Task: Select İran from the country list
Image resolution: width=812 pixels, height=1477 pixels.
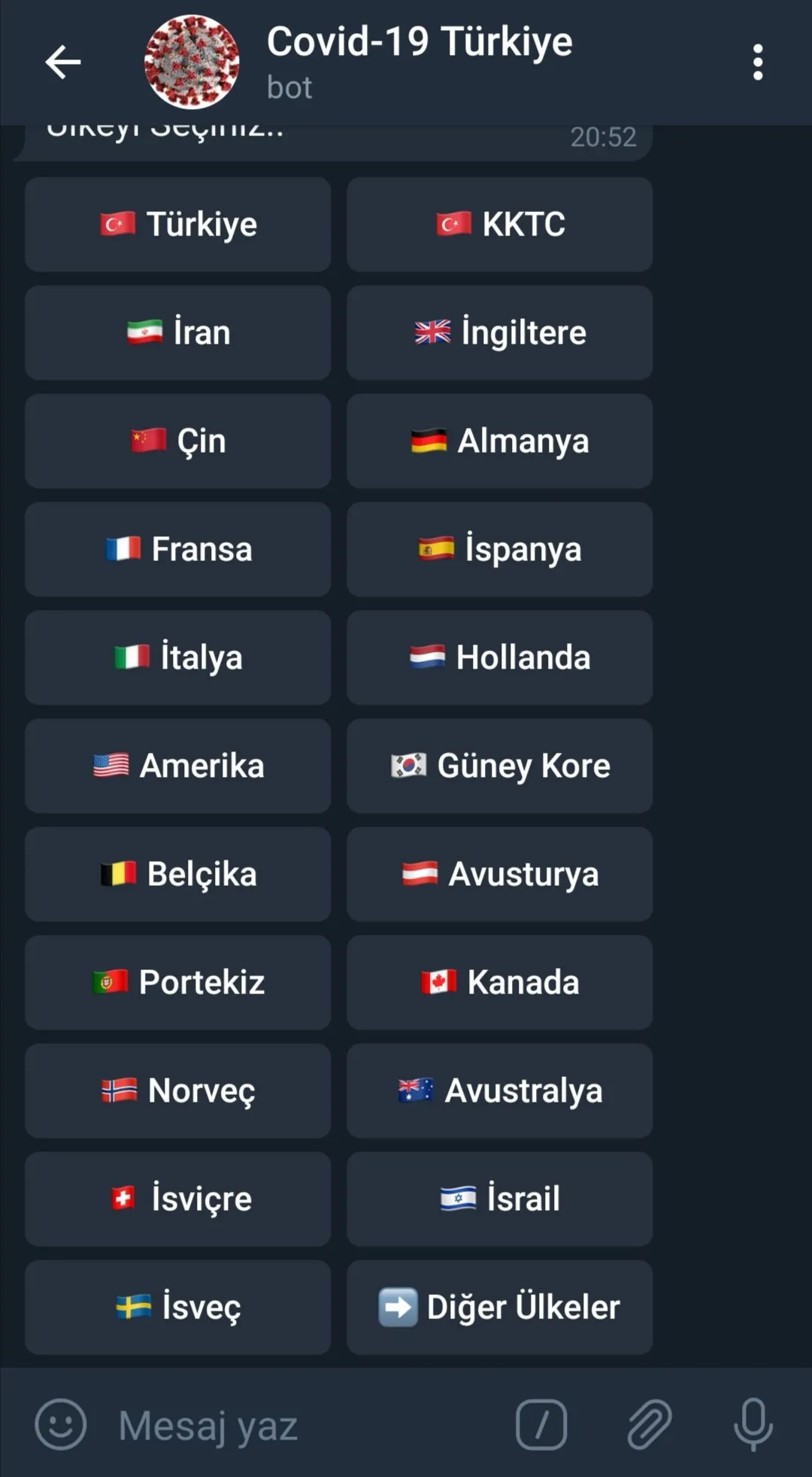Action: click(178, 332)
